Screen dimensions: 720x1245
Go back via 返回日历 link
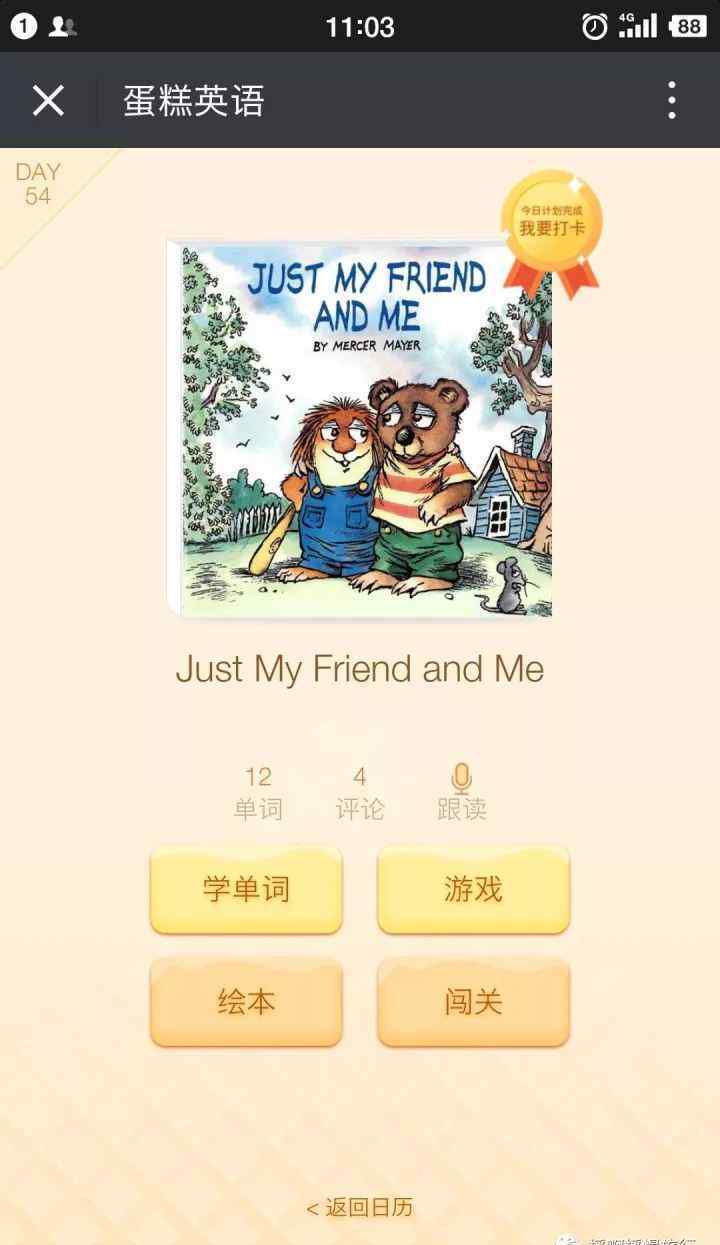tap(360, 1207)
